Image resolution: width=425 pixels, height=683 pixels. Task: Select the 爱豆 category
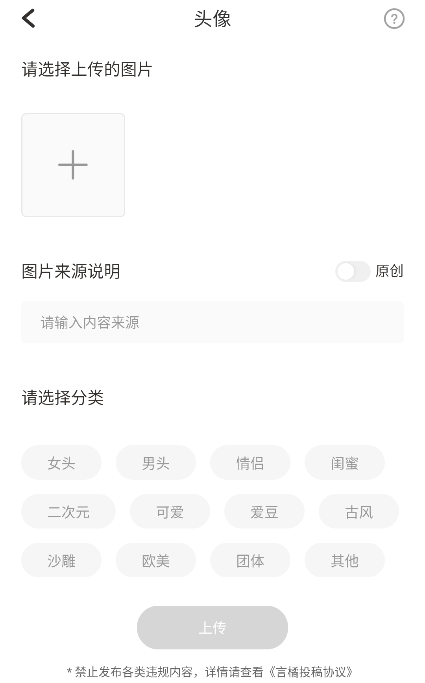pyautogui.click(x=264, y=511)
